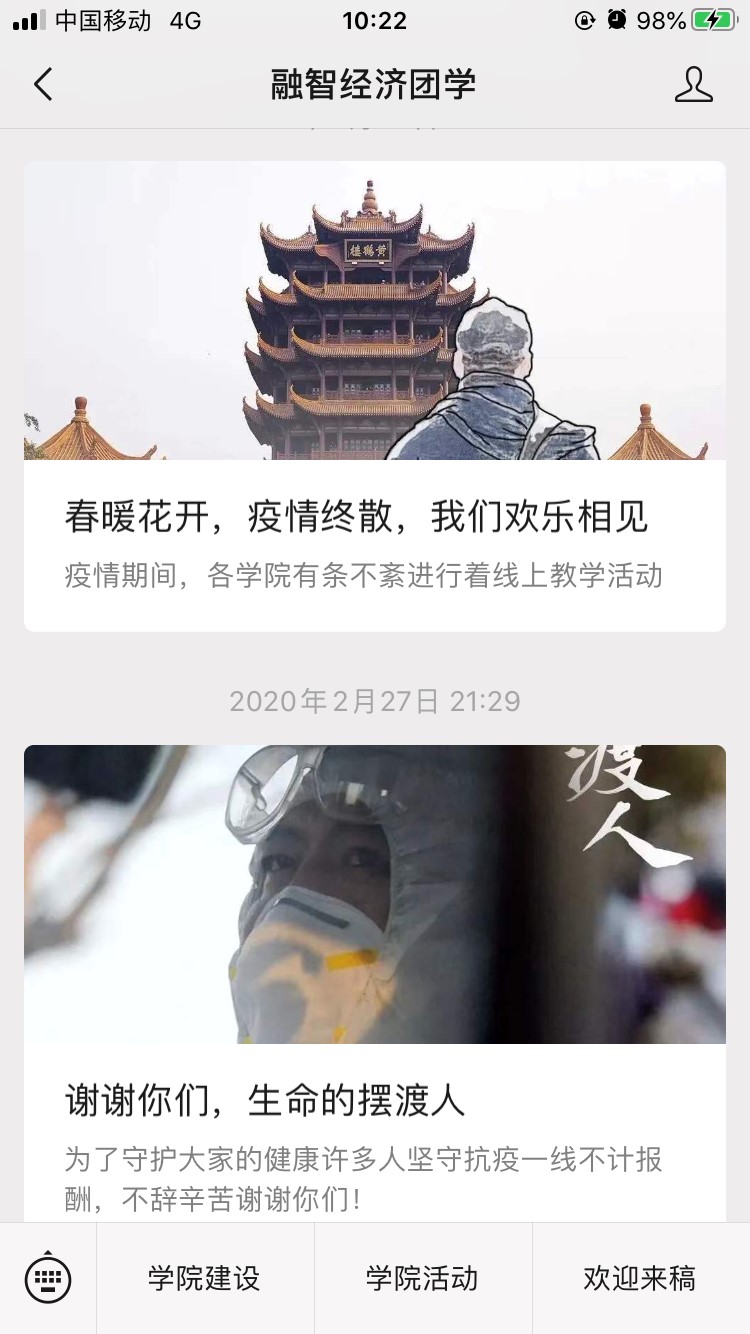Open the 学院建设 menu

(x=205, y=1278)
